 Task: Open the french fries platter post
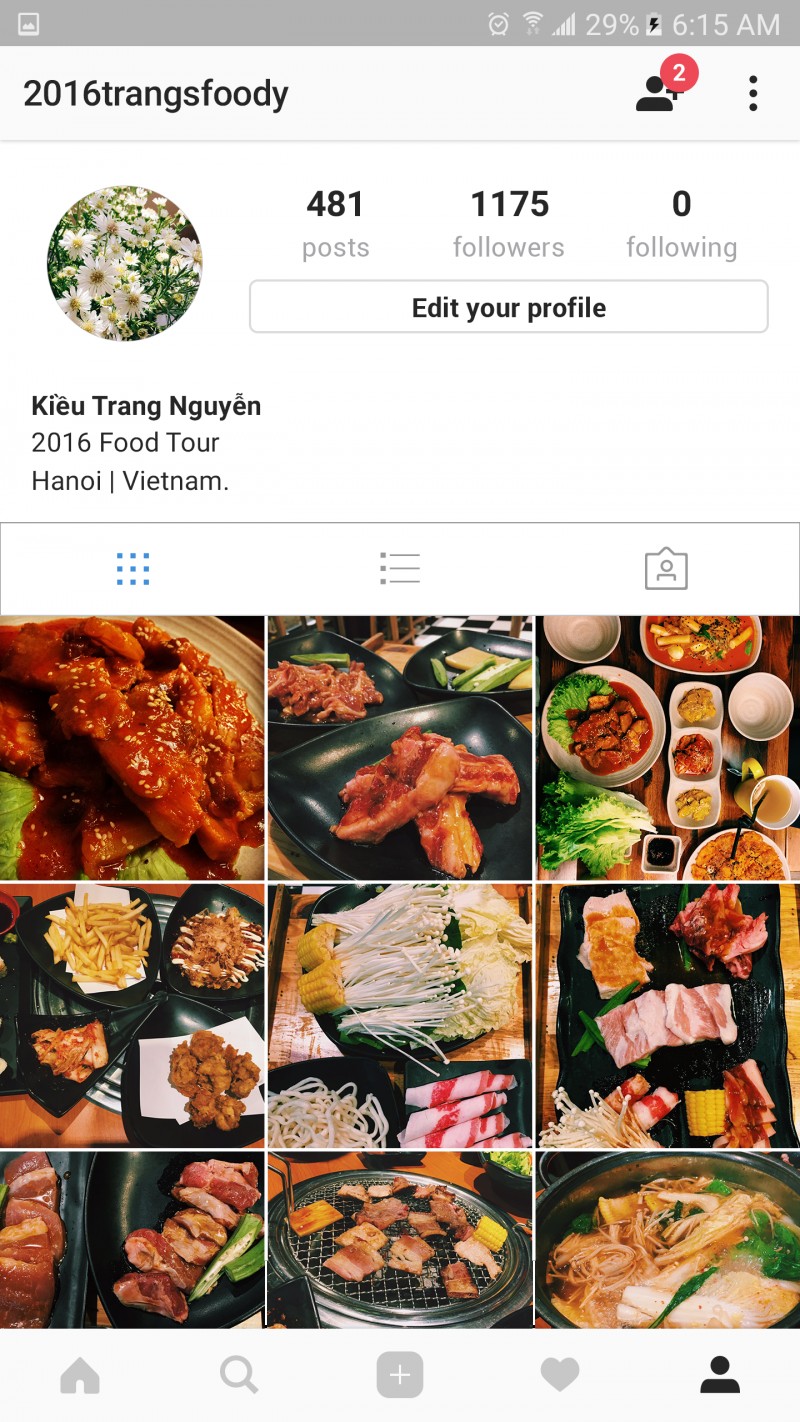(x=132, y=1015)
